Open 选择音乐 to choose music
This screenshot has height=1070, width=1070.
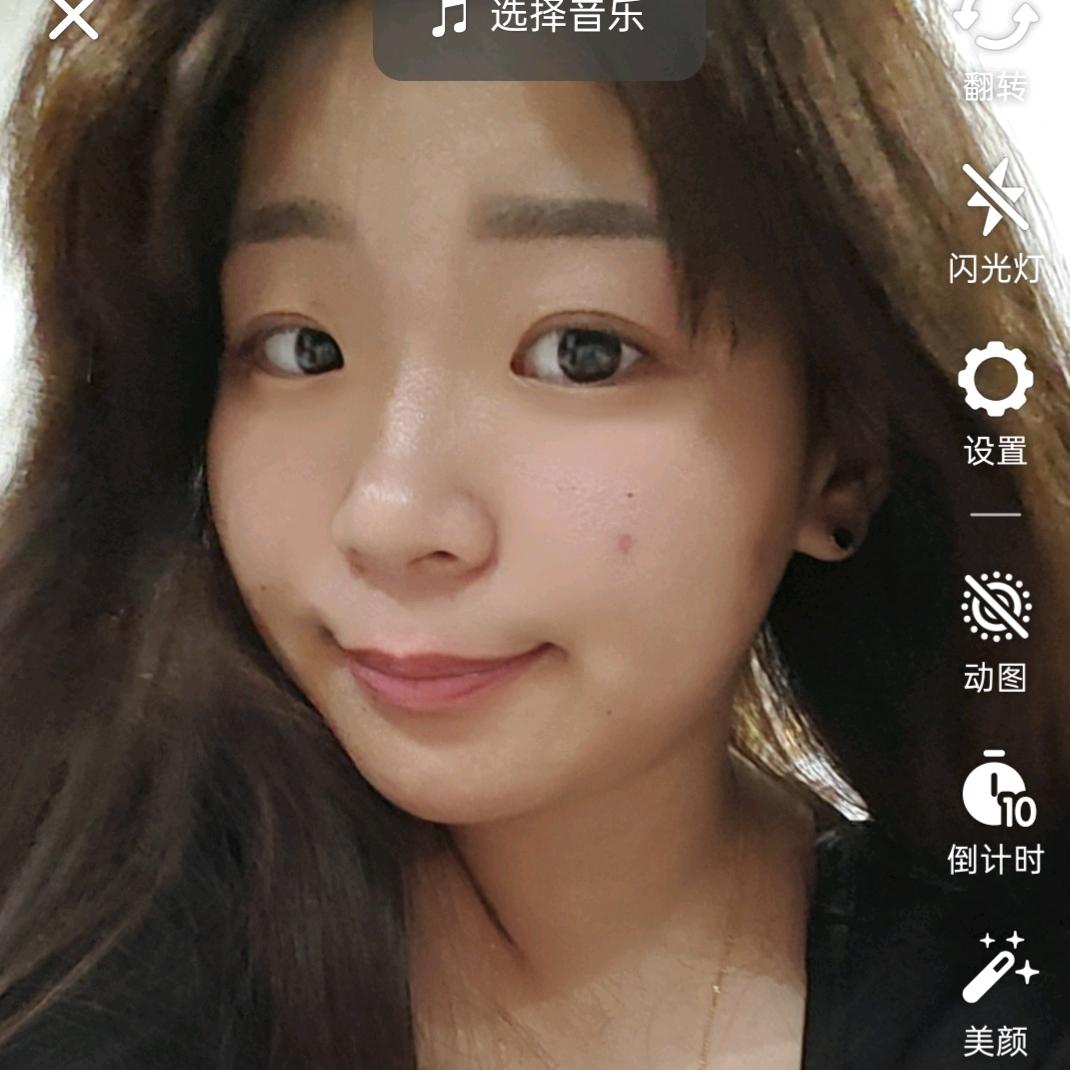(x=540, y=18)
